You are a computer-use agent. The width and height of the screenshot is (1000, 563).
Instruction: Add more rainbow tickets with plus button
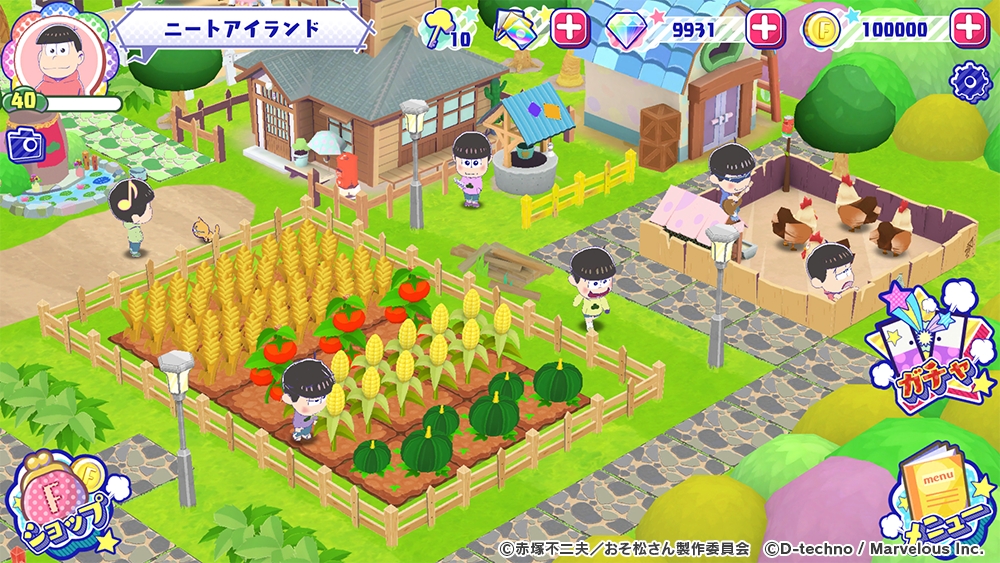pos(571,29)
